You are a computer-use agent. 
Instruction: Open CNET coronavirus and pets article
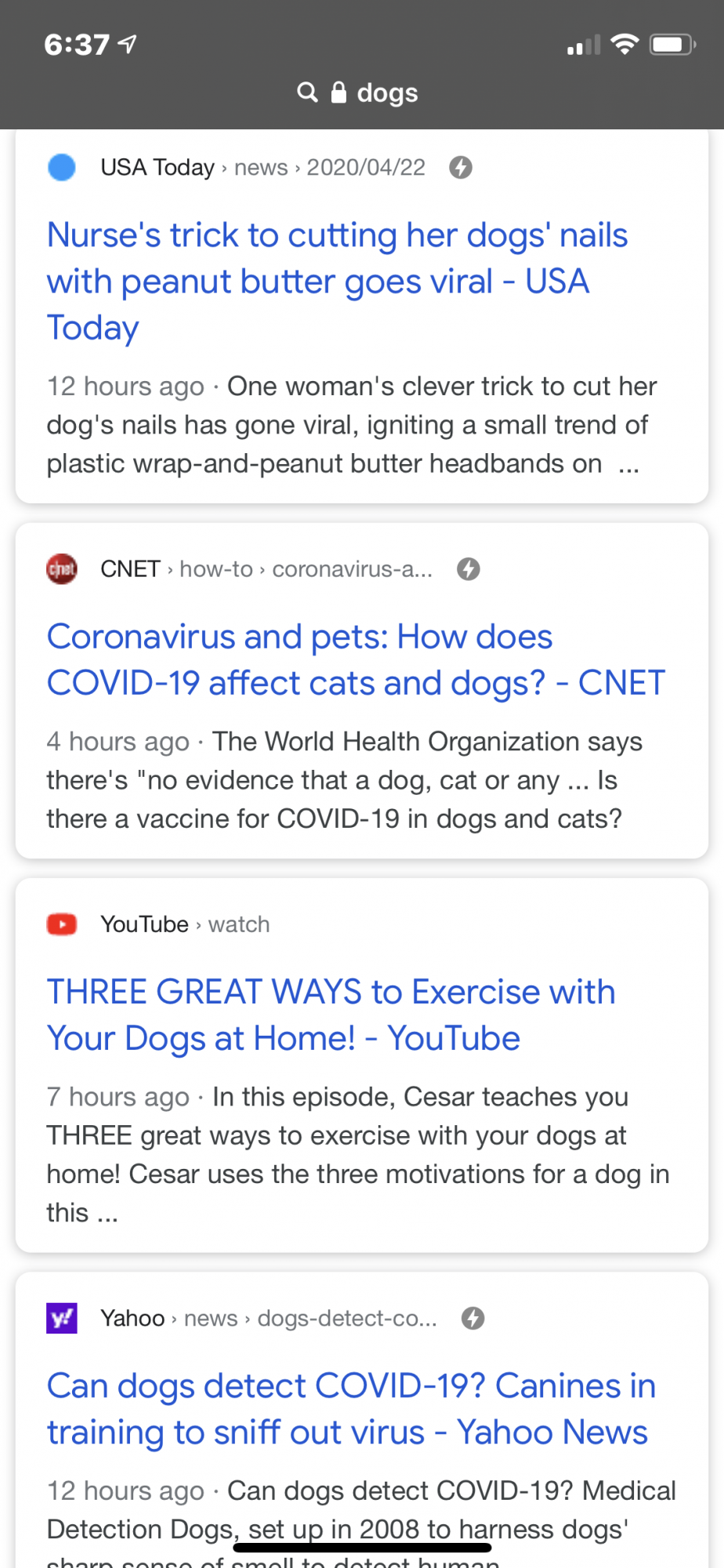pyautogui.click(x=356, y=660)
